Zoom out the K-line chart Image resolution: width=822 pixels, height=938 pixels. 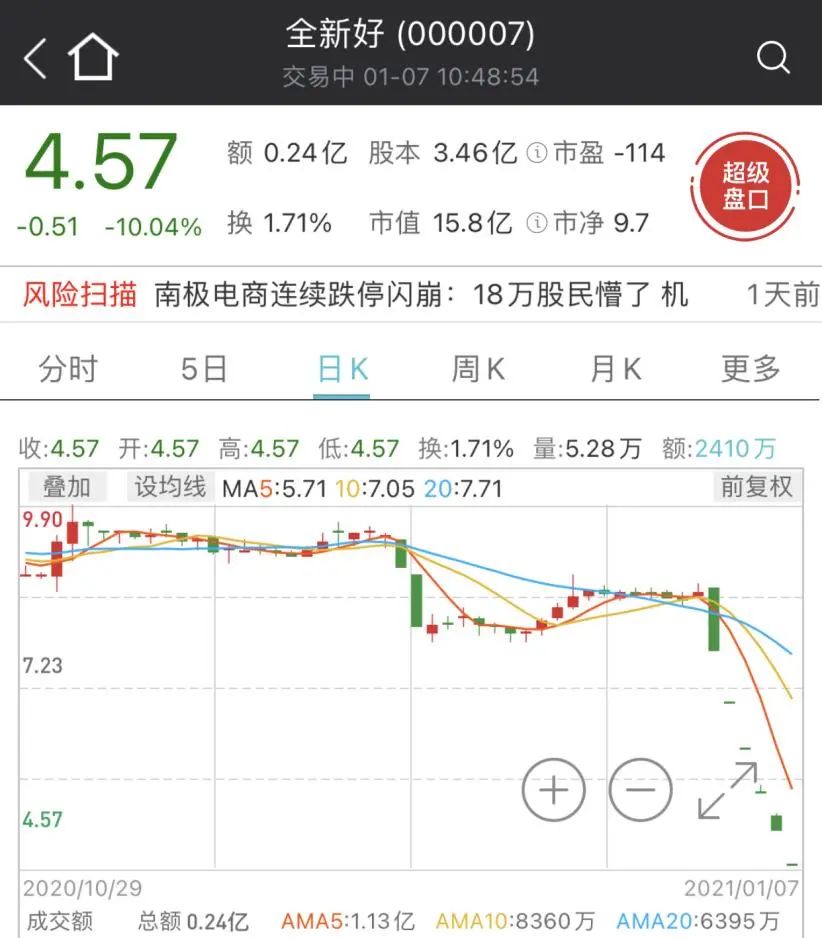[640, 791]
